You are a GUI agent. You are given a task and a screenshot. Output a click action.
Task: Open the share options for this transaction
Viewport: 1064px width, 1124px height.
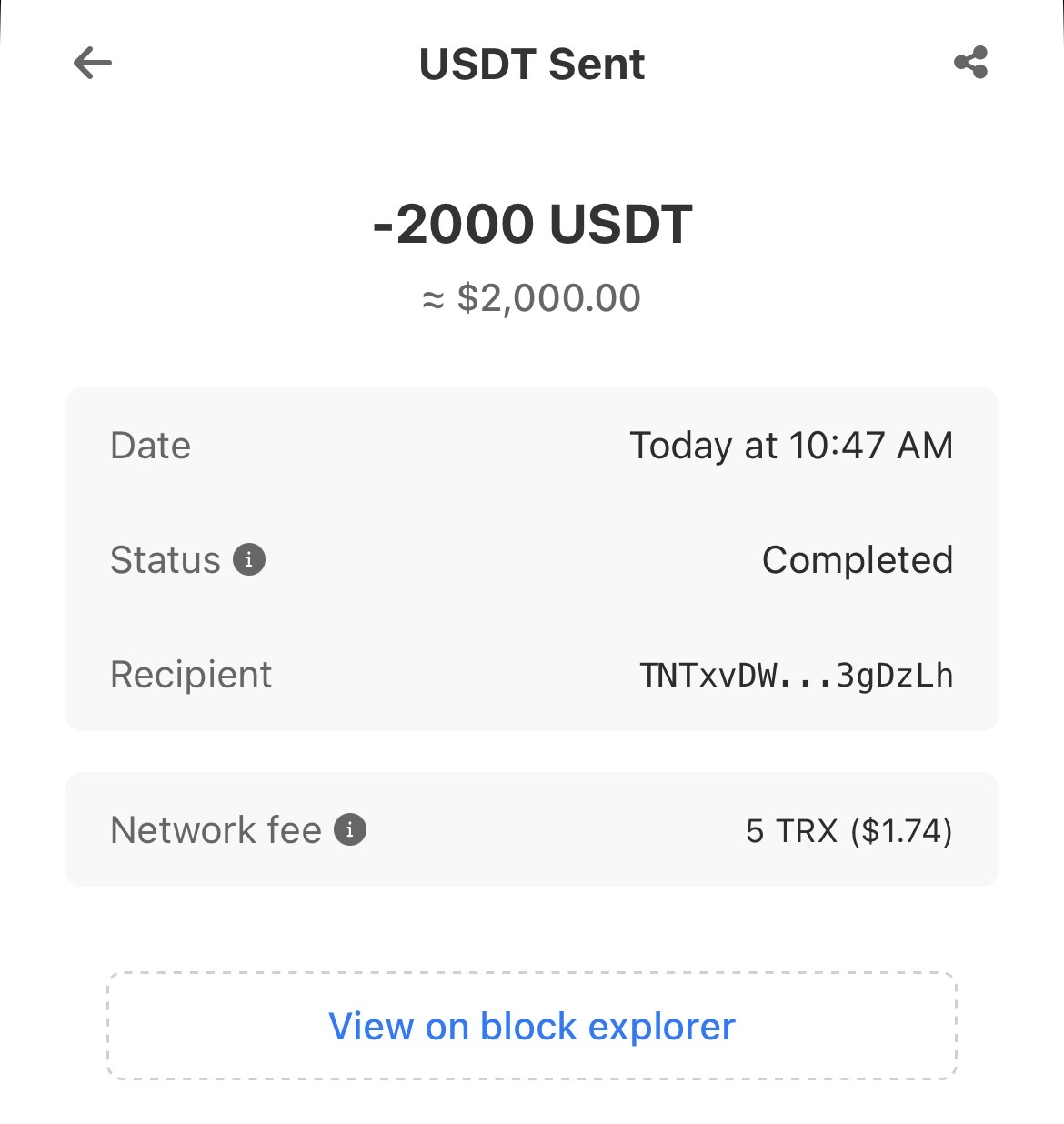[971, 62]
